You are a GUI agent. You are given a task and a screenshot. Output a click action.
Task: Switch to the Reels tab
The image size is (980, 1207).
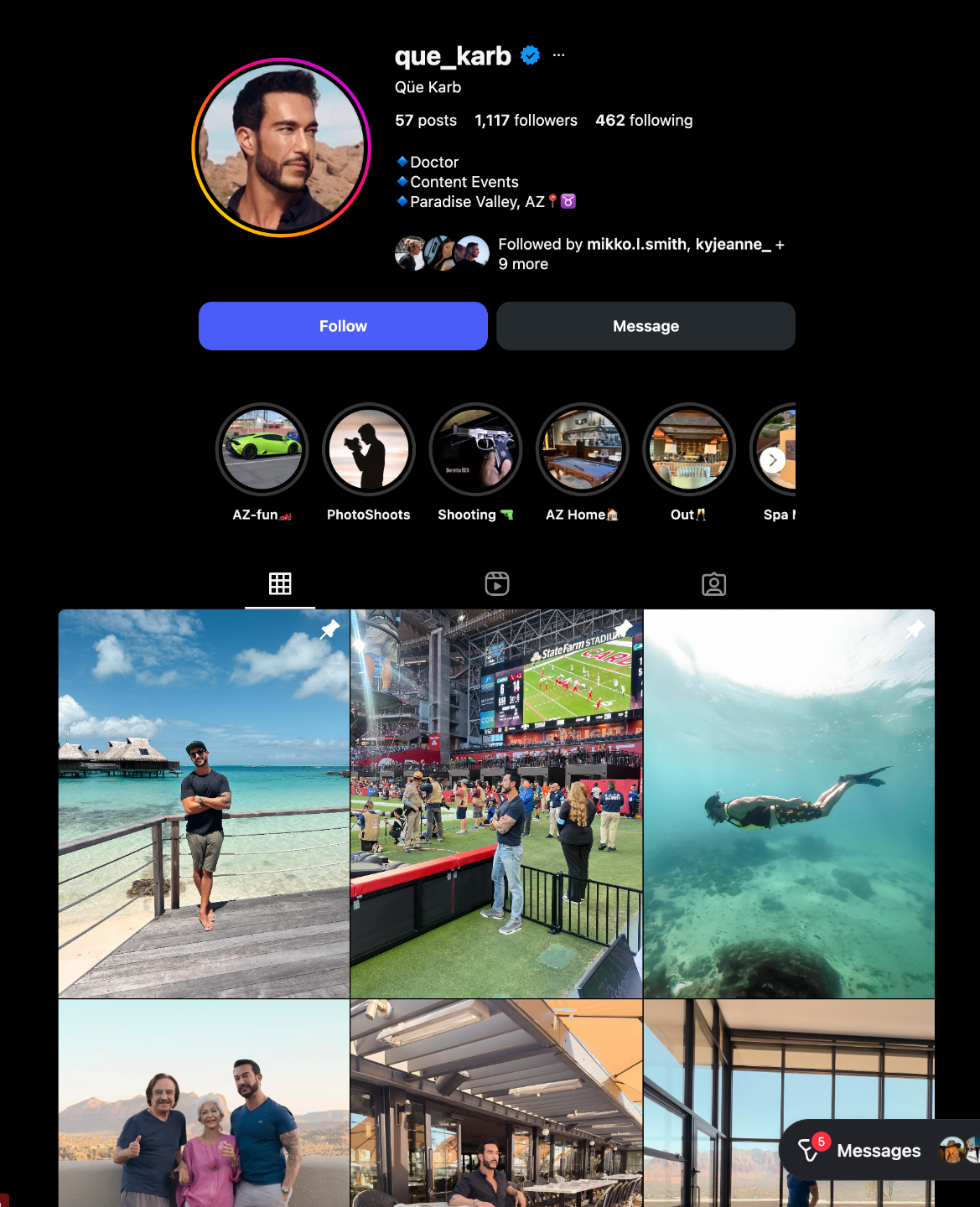coord(497,583)
